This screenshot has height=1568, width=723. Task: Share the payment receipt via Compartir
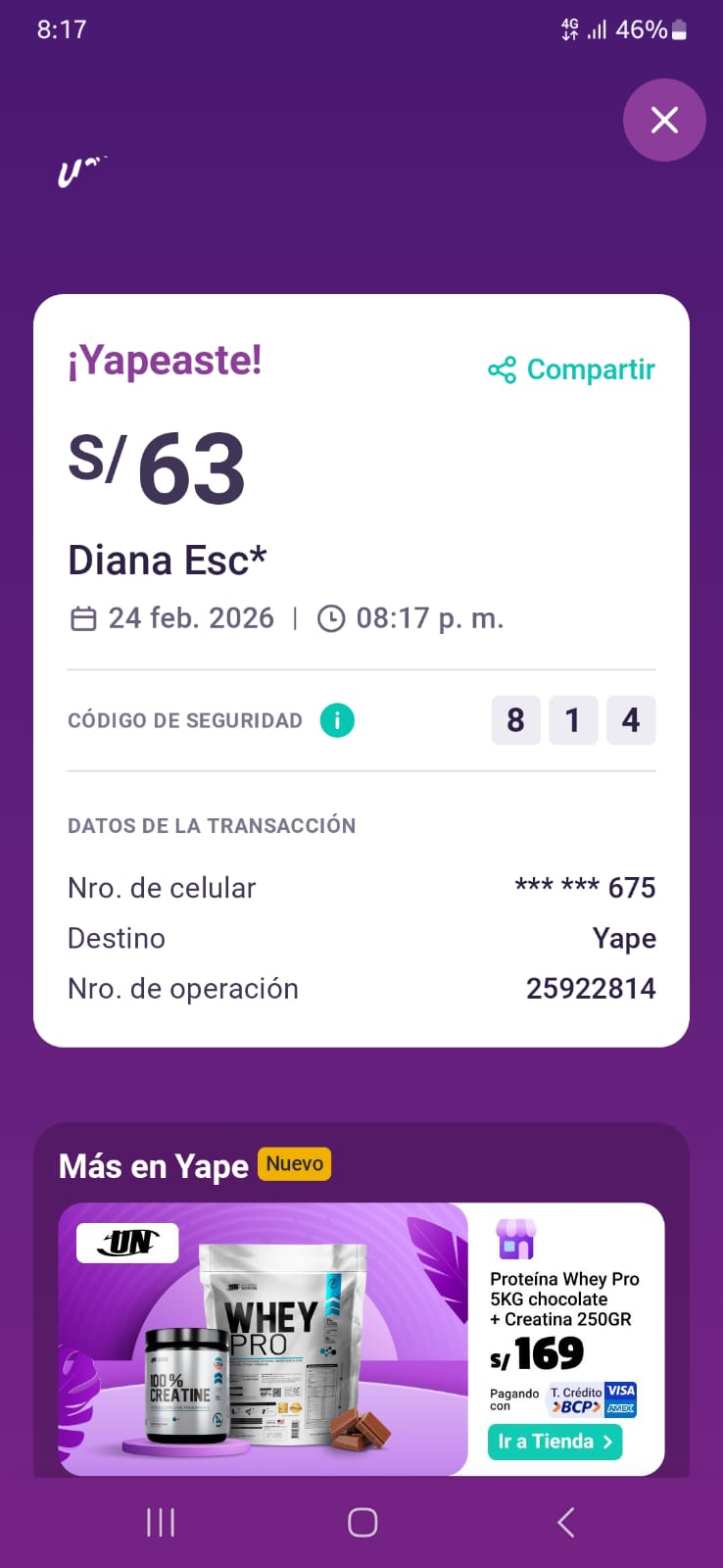572,369
